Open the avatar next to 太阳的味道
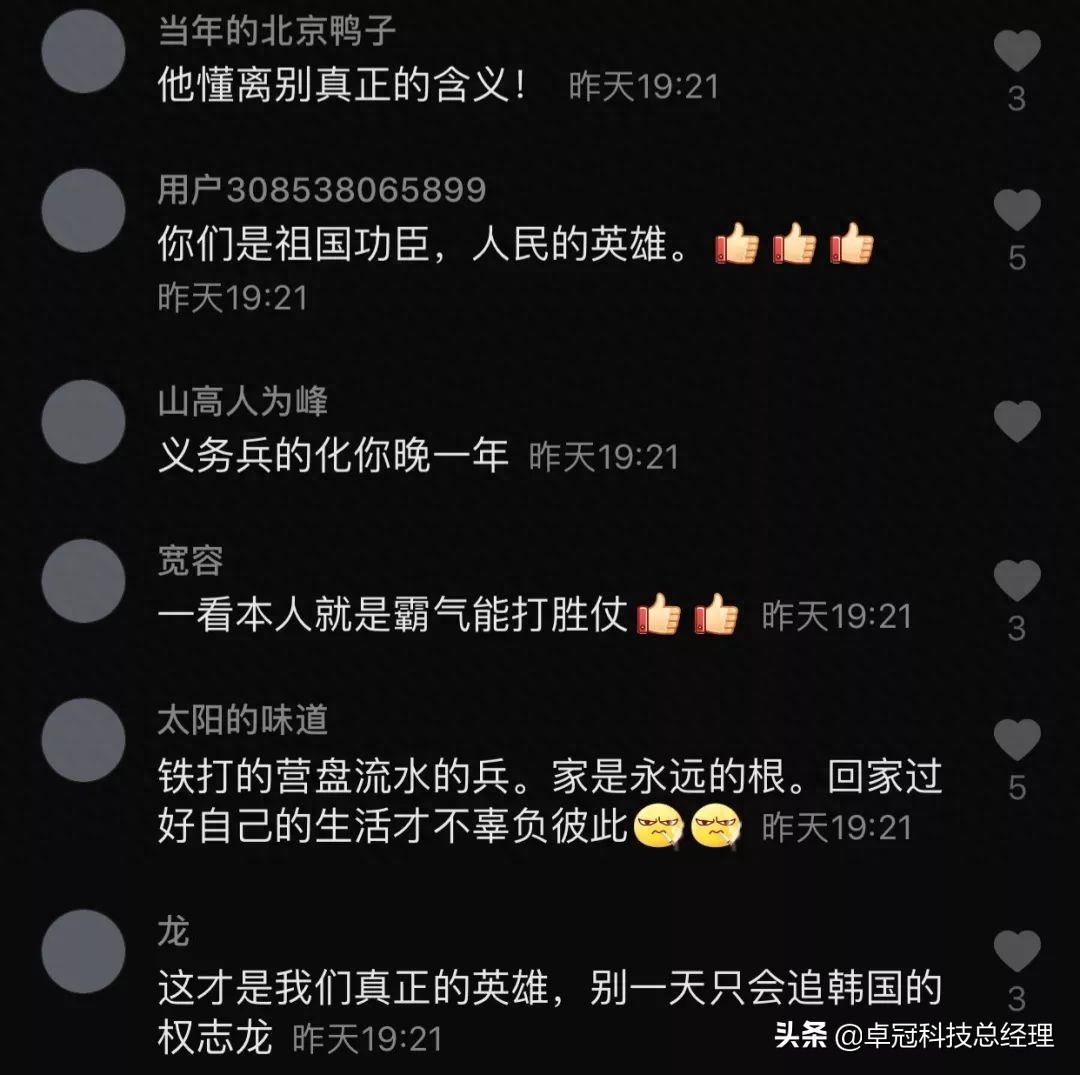Screen dimensions: 1080x1075 coord(84,741)
